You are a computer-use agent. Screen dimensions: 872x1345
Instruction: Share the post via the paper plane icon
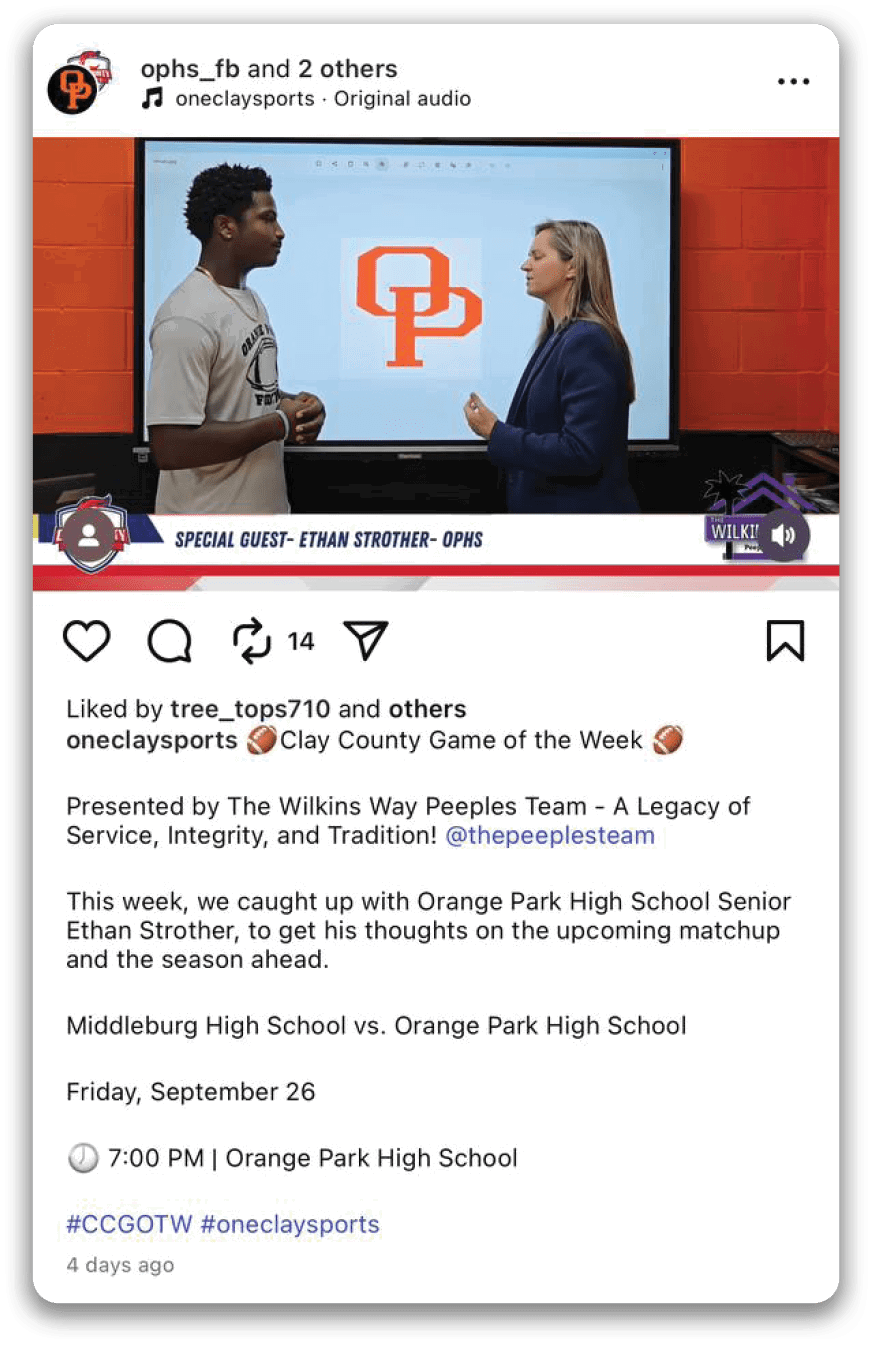365,641
